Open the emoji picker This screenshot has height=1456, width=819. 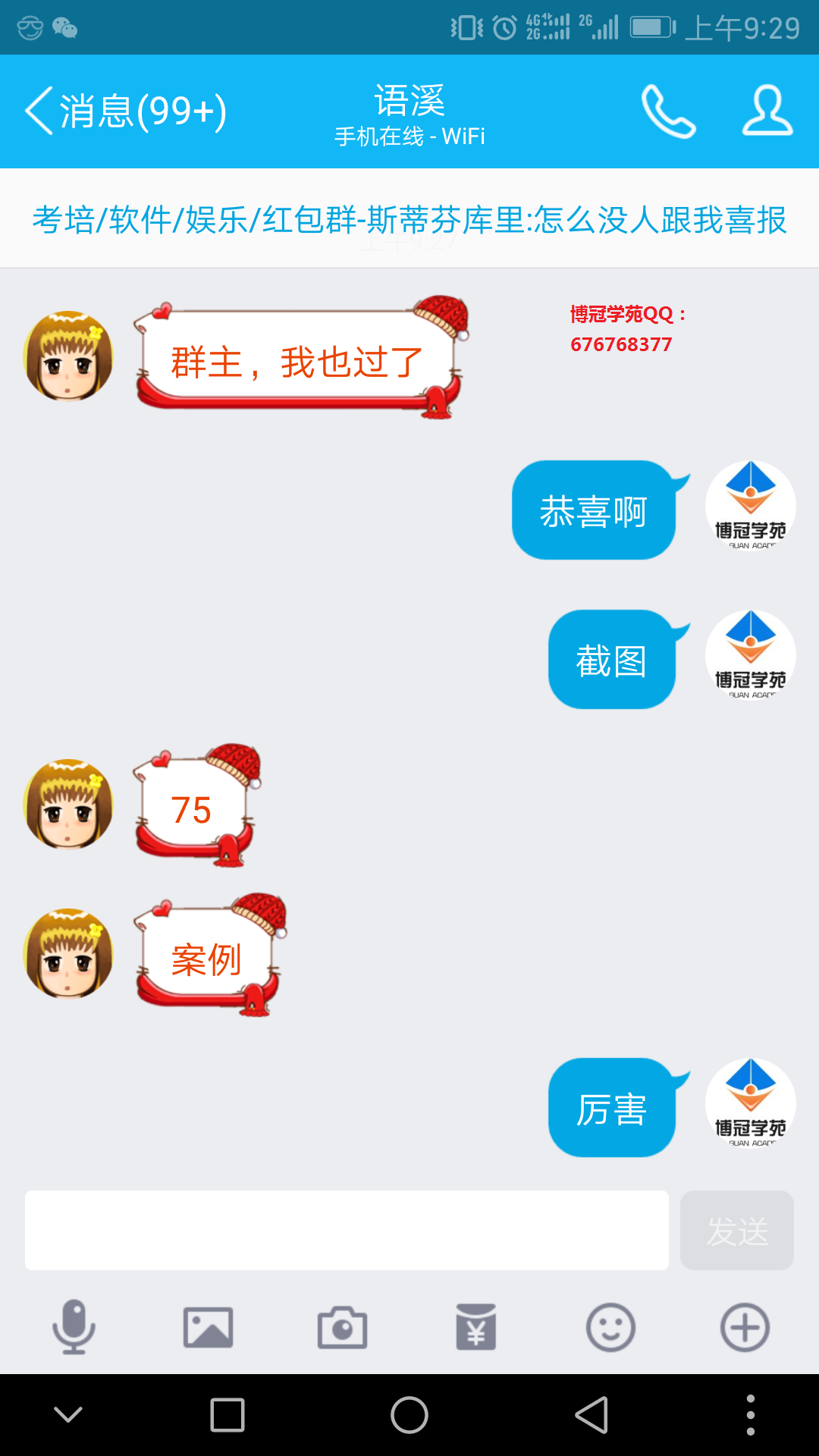(610, 1327)
